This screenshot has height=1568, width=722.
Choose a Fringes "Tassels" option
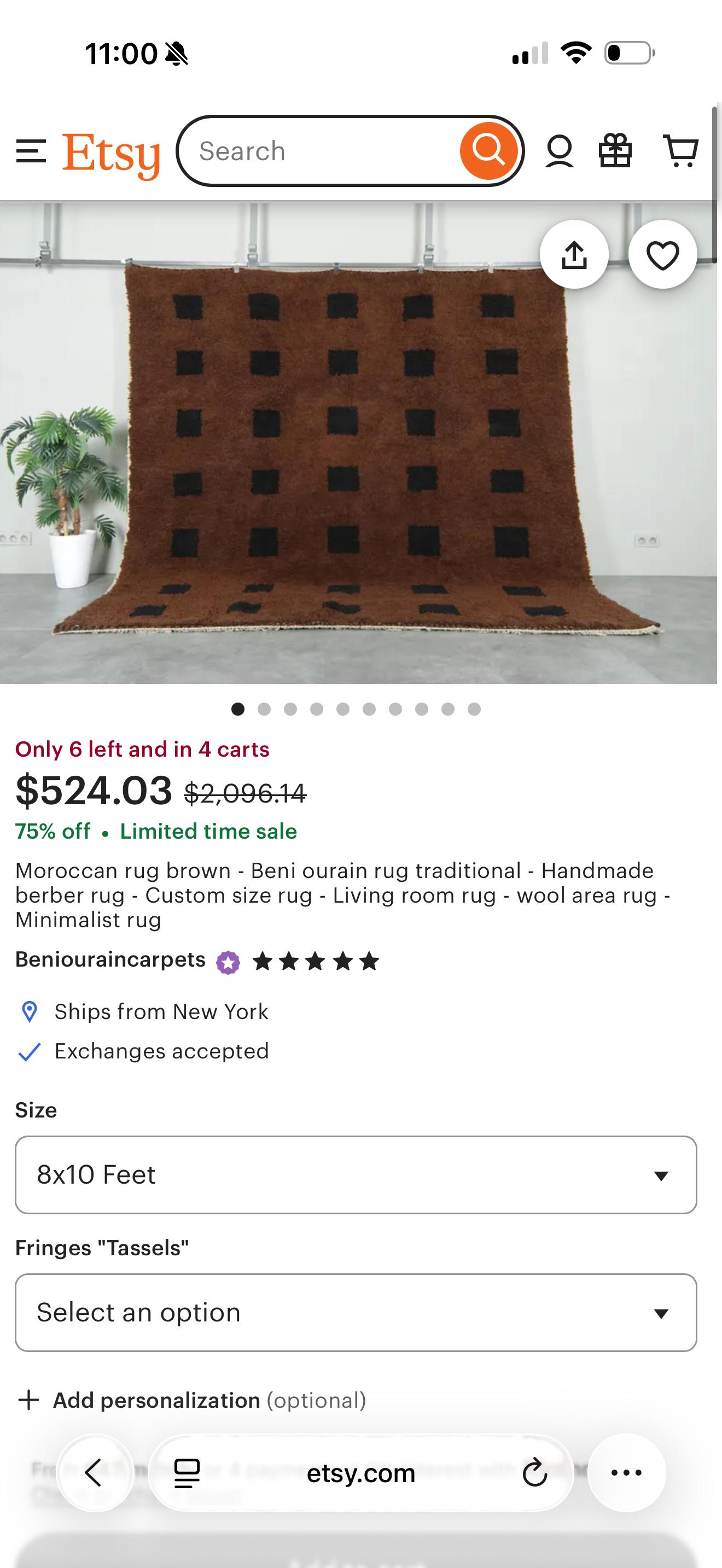pos(356,1312)
